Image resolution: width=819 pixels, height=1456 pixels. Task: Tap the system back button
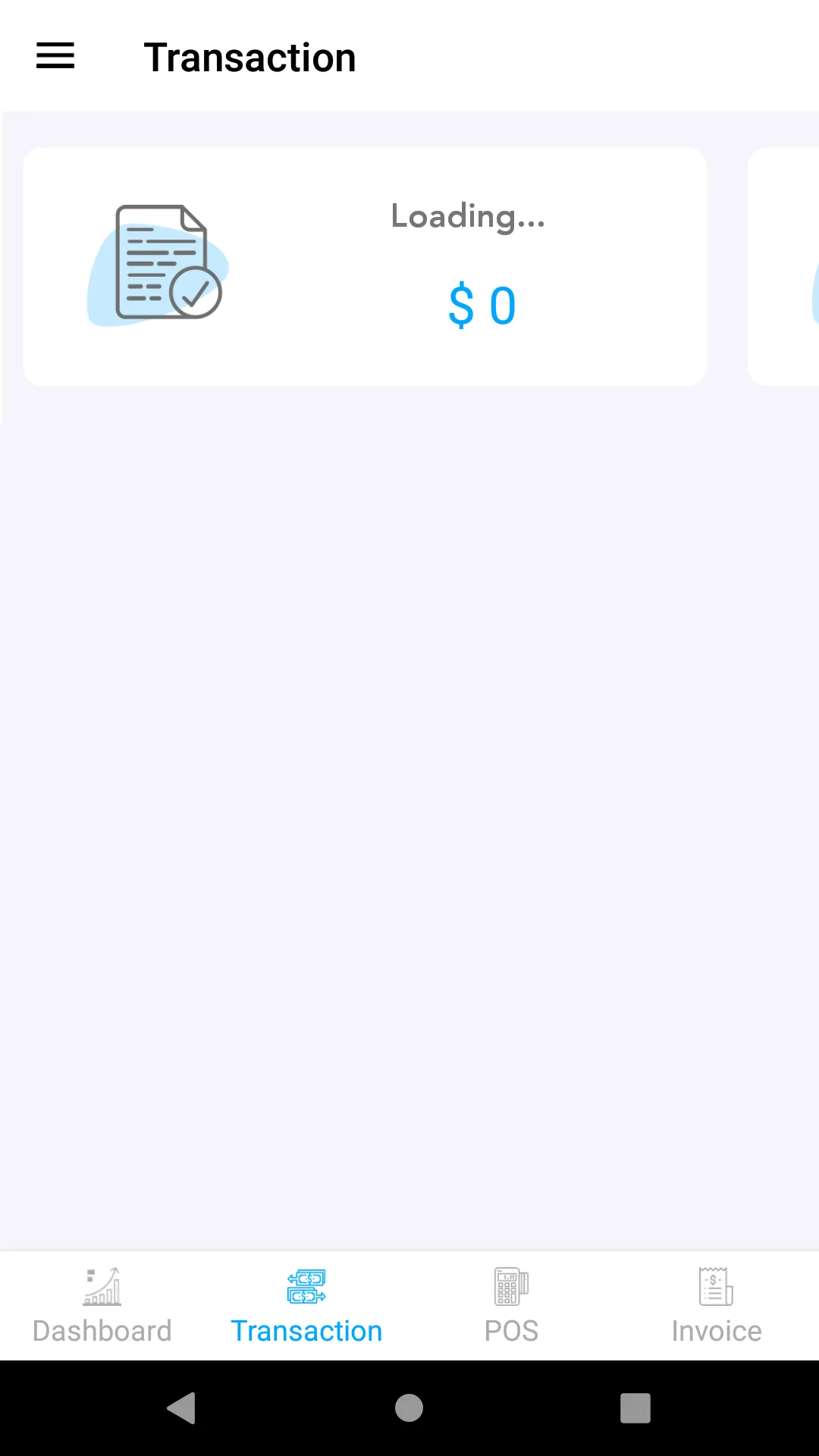click(182, 1408)
